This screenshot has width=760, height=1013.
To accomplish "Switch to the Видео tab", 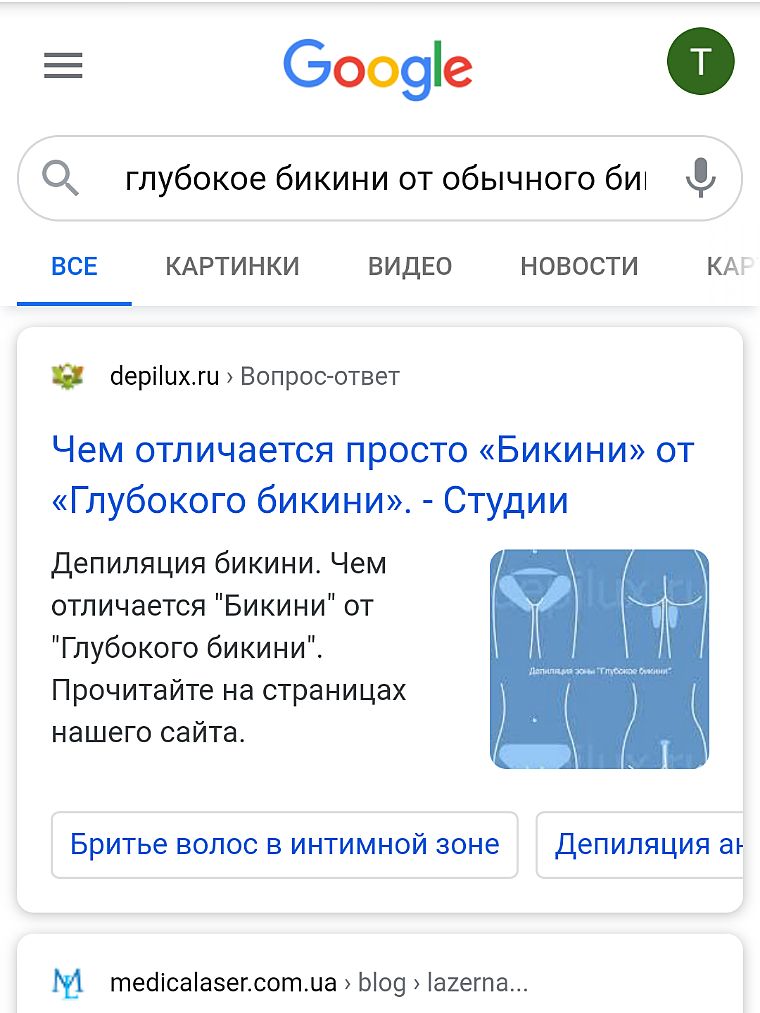I will click(410, 267).
